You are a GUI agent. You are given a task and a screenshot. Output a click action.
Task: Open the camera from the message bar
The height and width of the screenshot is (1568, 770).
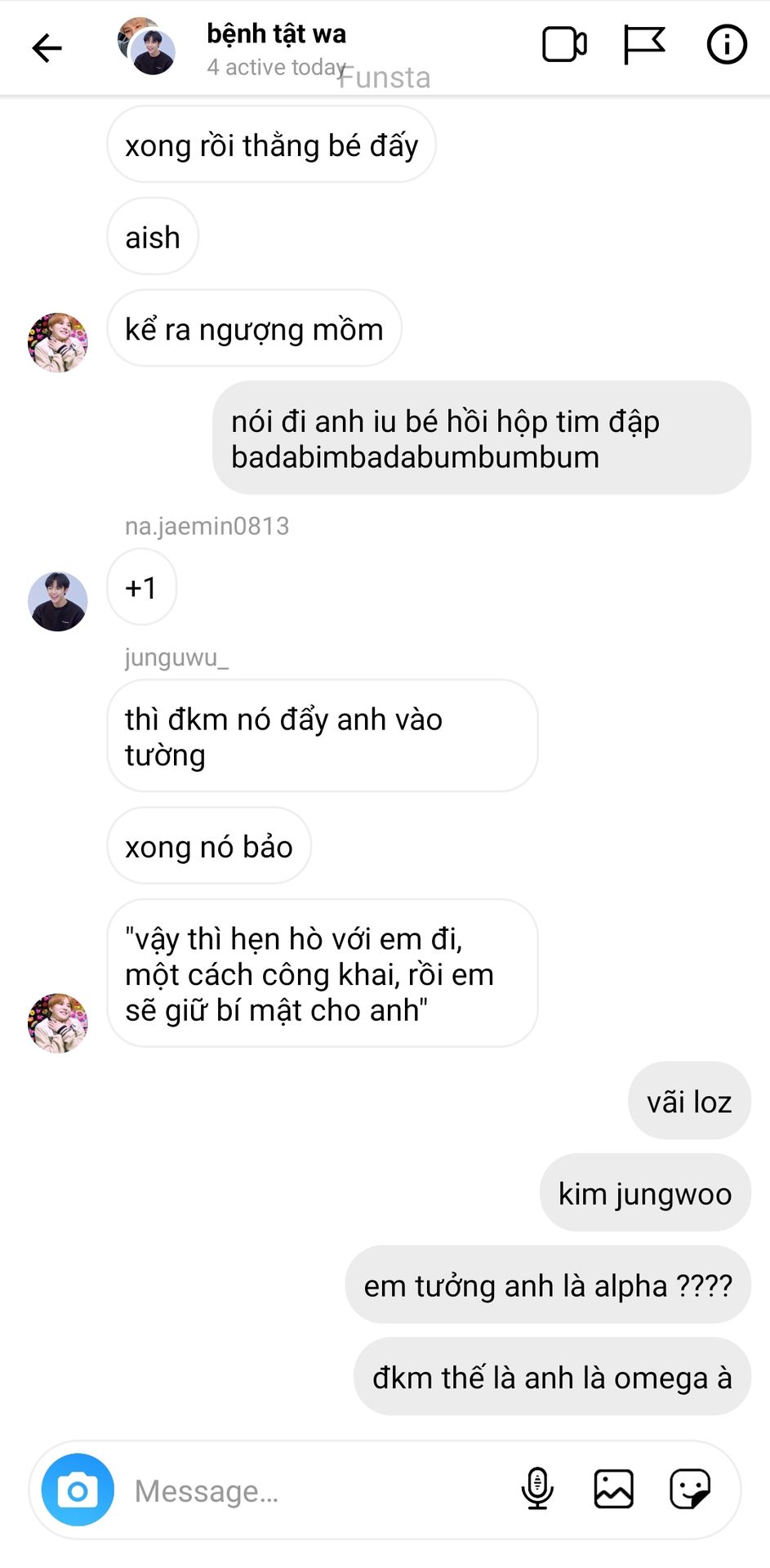78,1490
